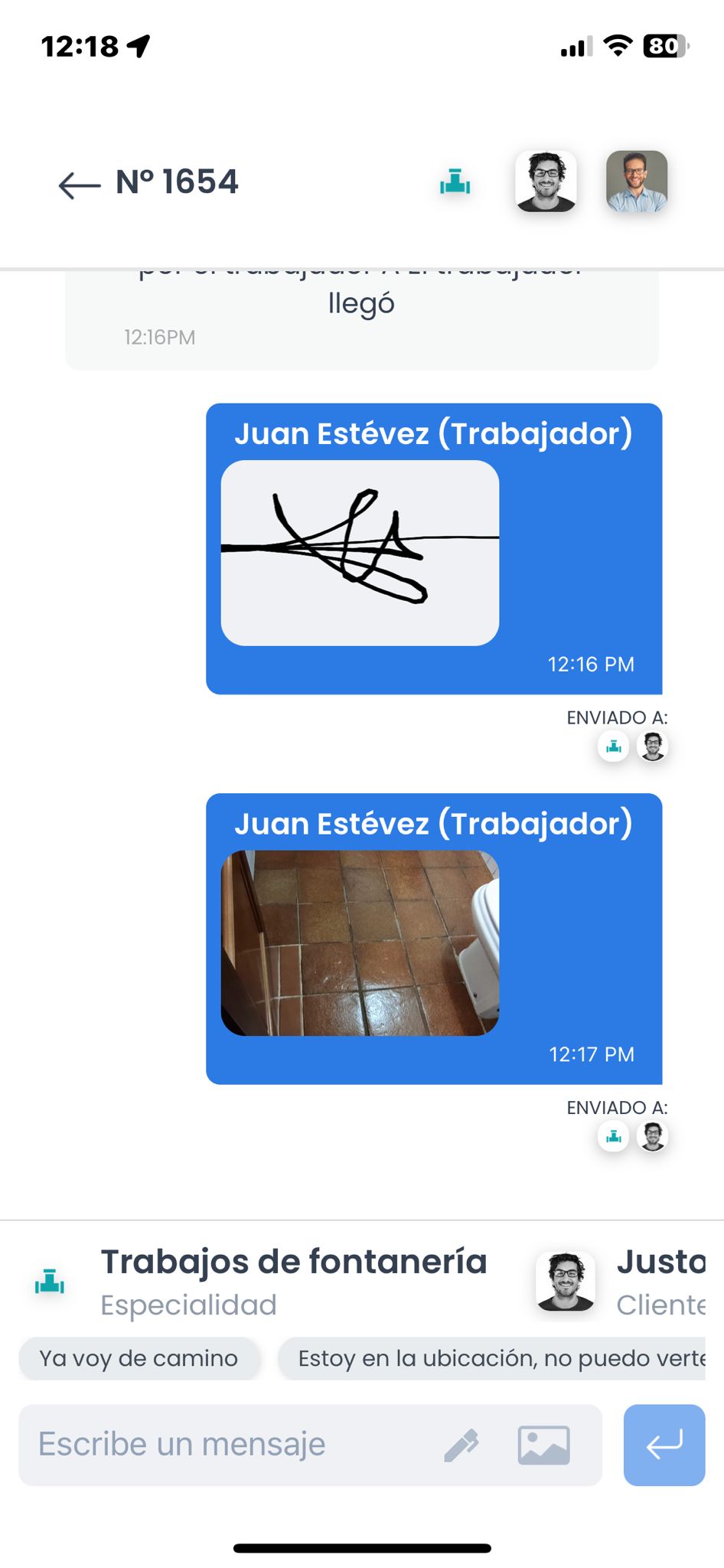Viewport: 724px width, 1568px height.
Task: Select the 'Ya voy de camino' quick reply
Action: (139, 1358)
